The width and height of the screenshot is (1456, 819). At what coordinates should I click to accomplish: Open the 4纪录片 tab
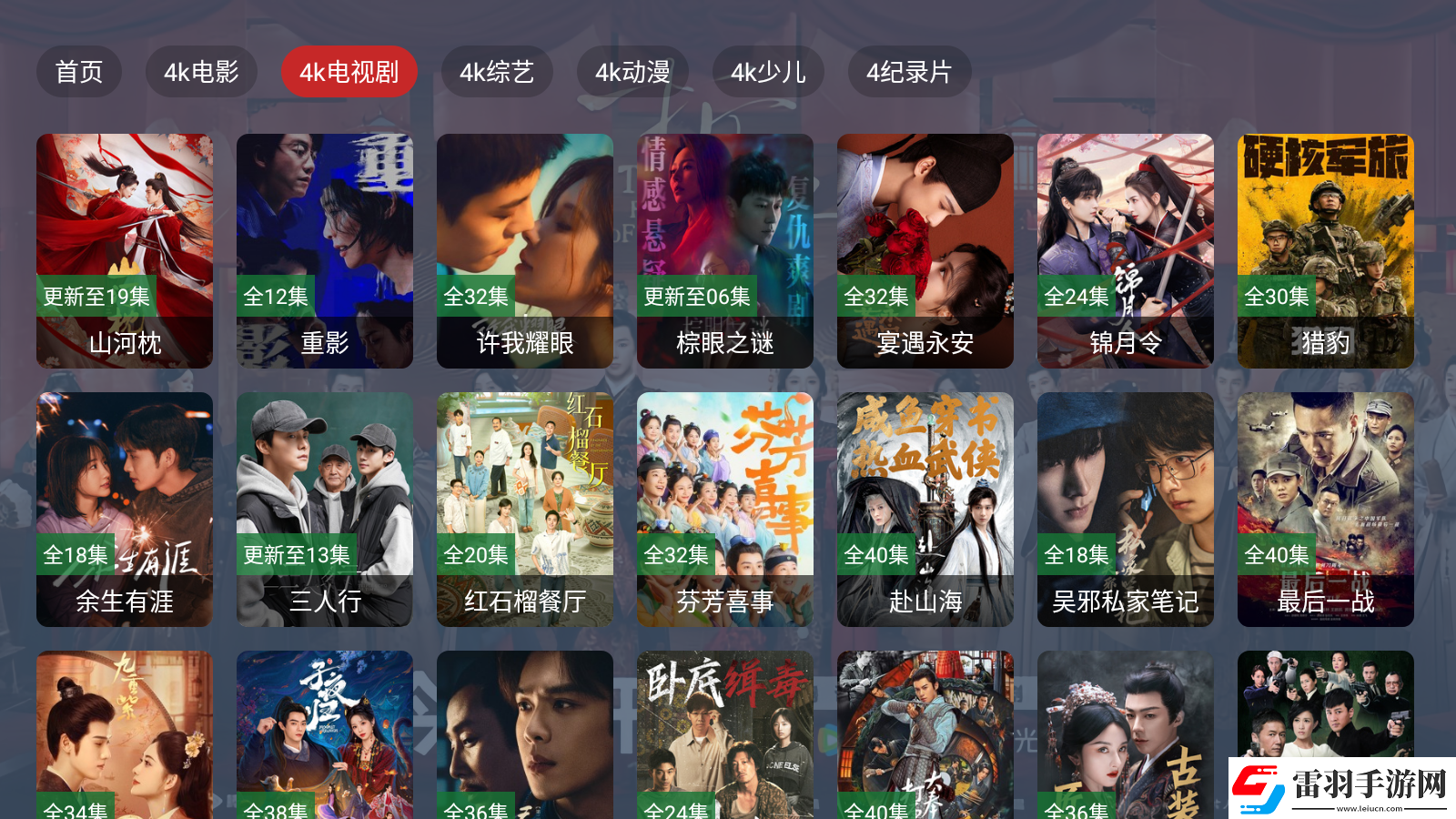[909, 72]
